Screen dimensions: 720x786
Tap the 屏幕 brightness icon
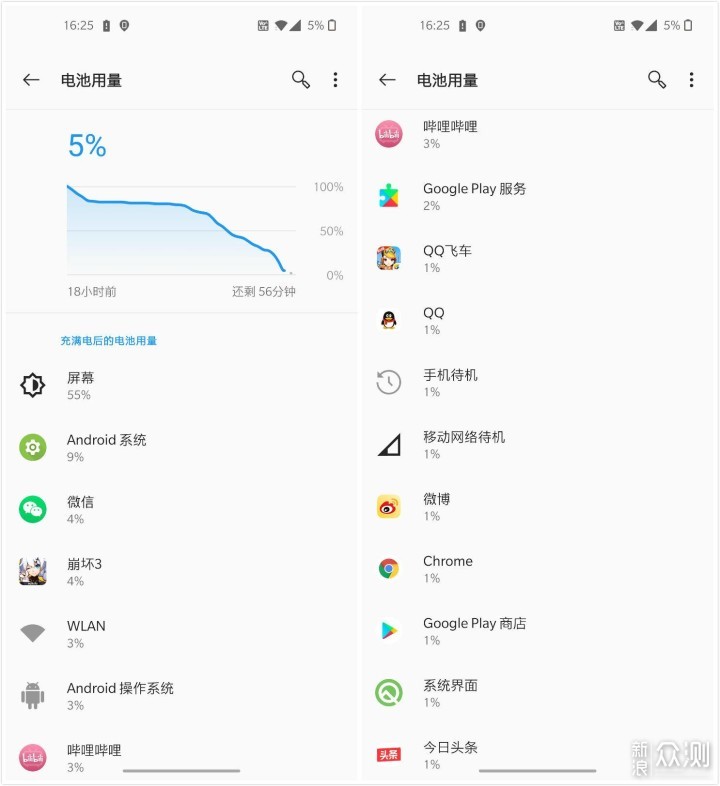tap(33, 385)
